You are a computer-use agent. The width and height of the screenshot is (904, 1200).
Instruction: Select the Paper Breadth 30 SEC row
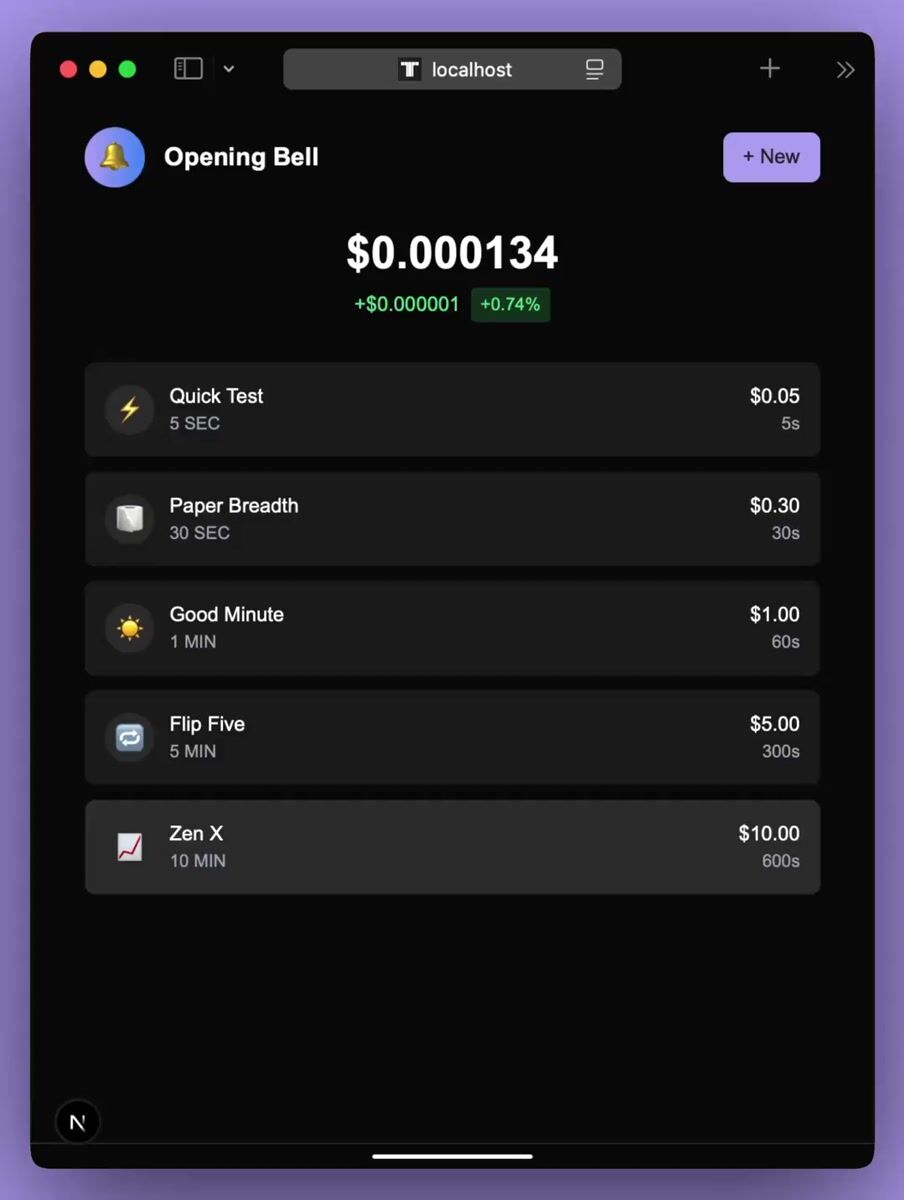[452, 519]
